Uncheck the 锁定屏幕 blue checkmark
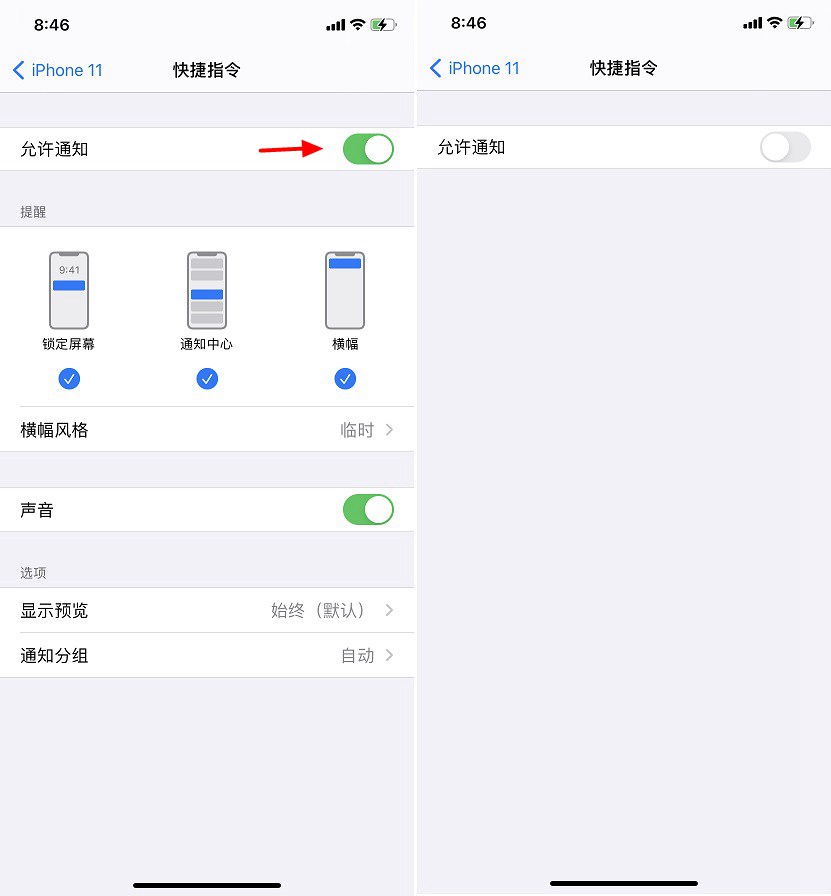This screenshot has width=831, height=896. [69, 378]
